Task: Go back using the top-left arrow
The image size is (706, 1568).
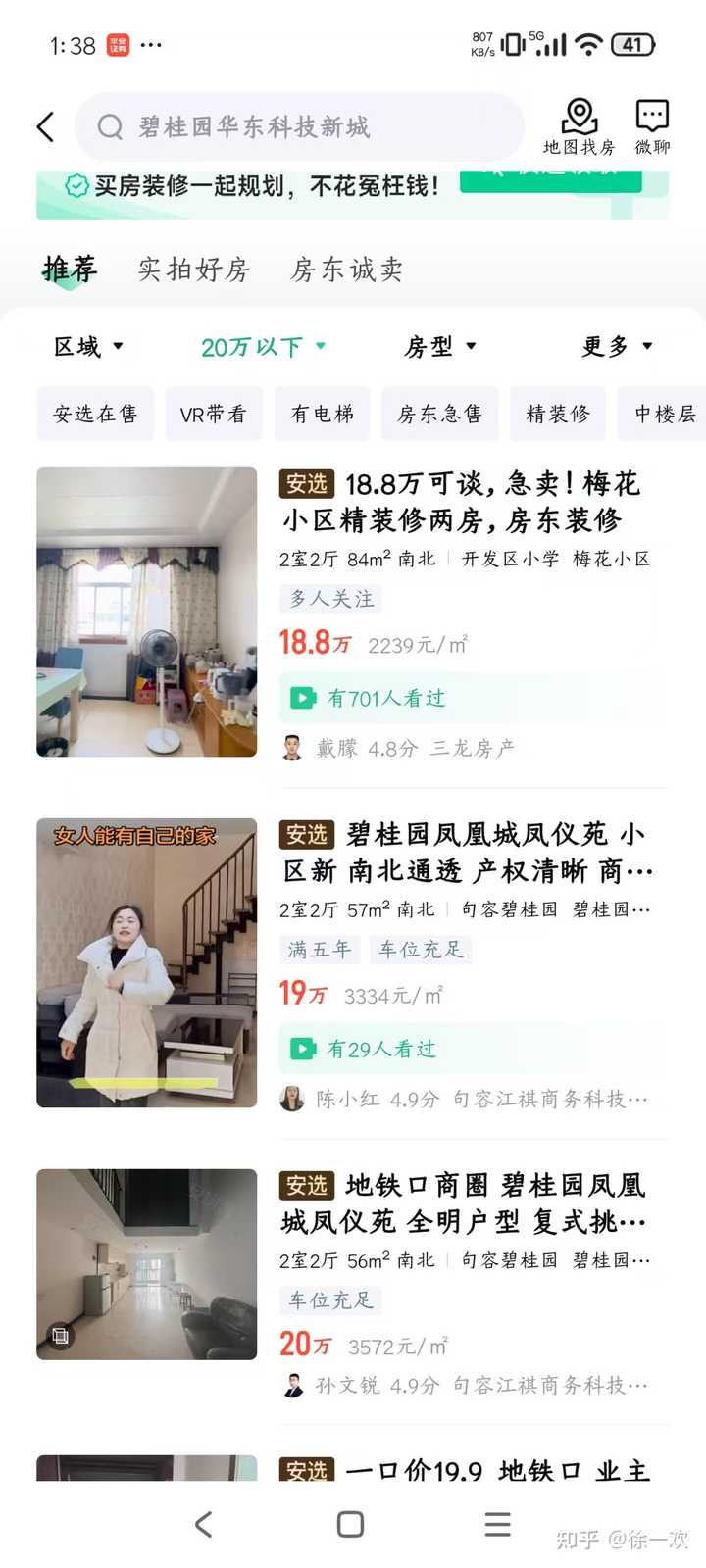Action: point(46,127)
